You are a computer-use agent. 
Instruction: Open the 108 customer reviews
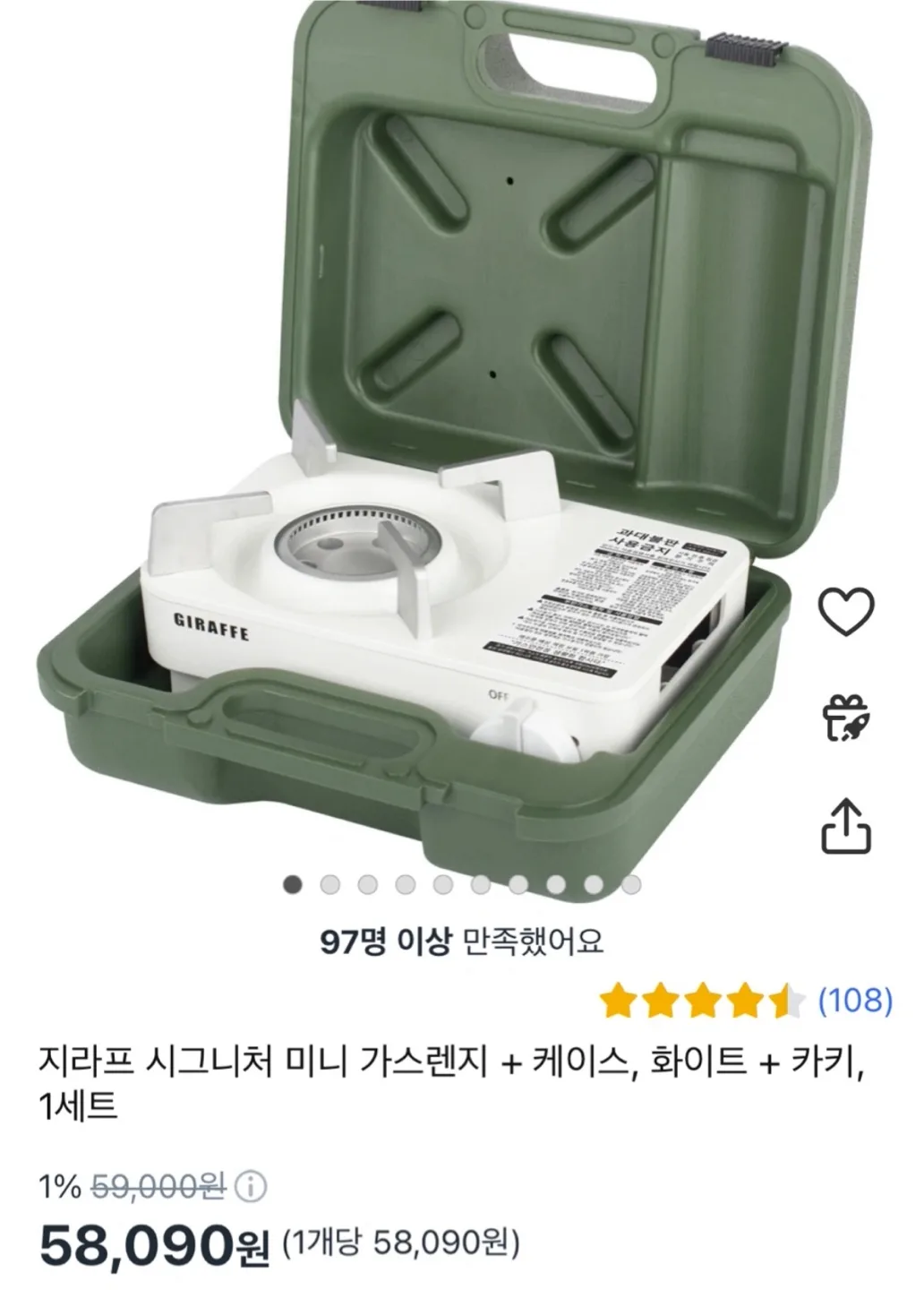coord(855,999)
